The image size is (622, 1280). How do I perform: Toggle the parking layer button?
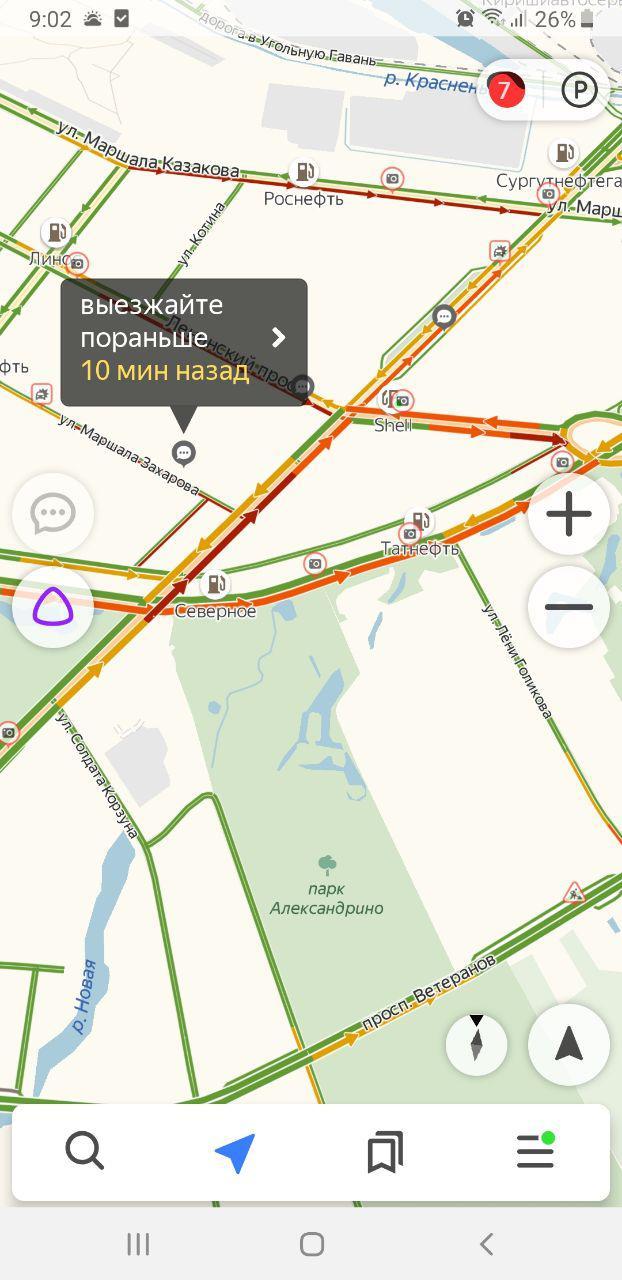(x=579, y=90)
